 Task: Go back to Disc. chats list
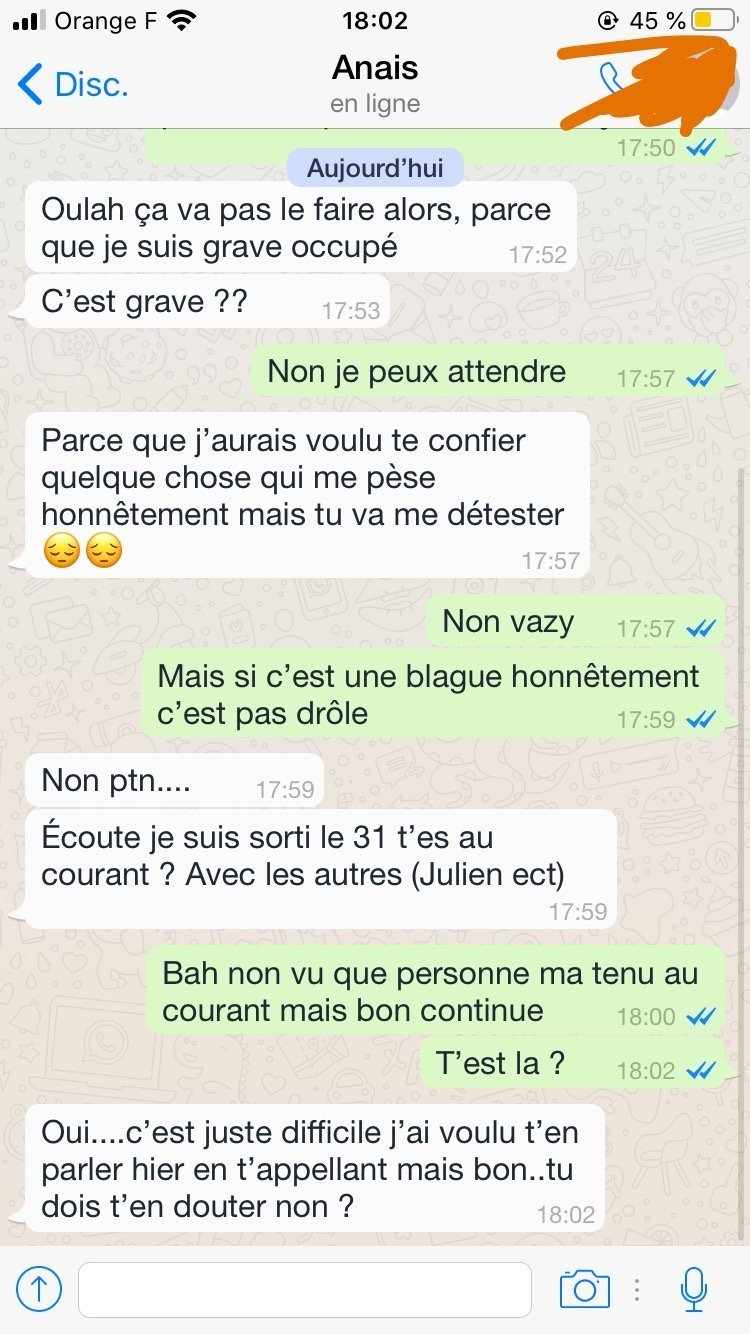[x=74, y=85]
